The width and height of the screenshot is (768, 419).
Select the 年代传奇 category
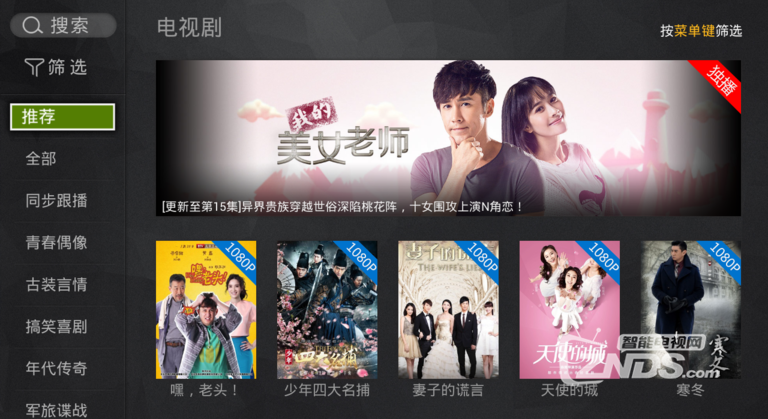pyautogui.click(x=56, y=368)
